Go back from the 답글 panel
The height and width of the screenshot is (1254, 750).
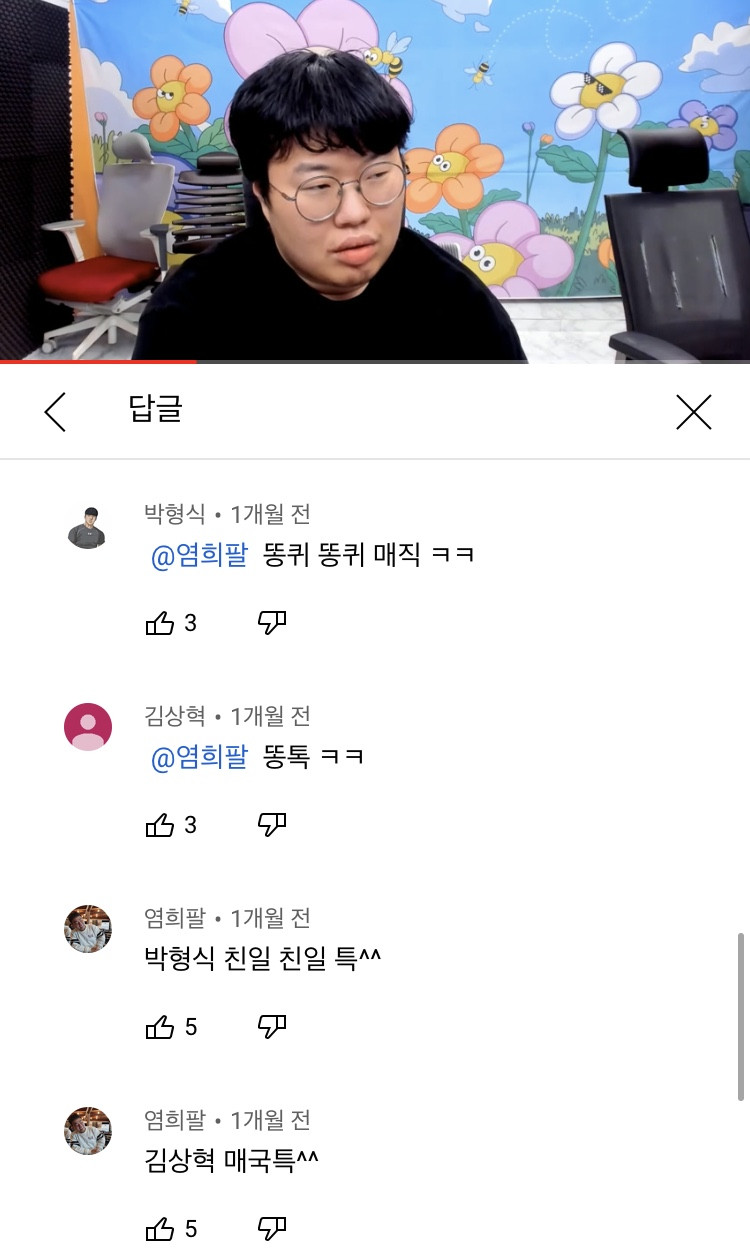pyautogui.click(x=55, y=412)
